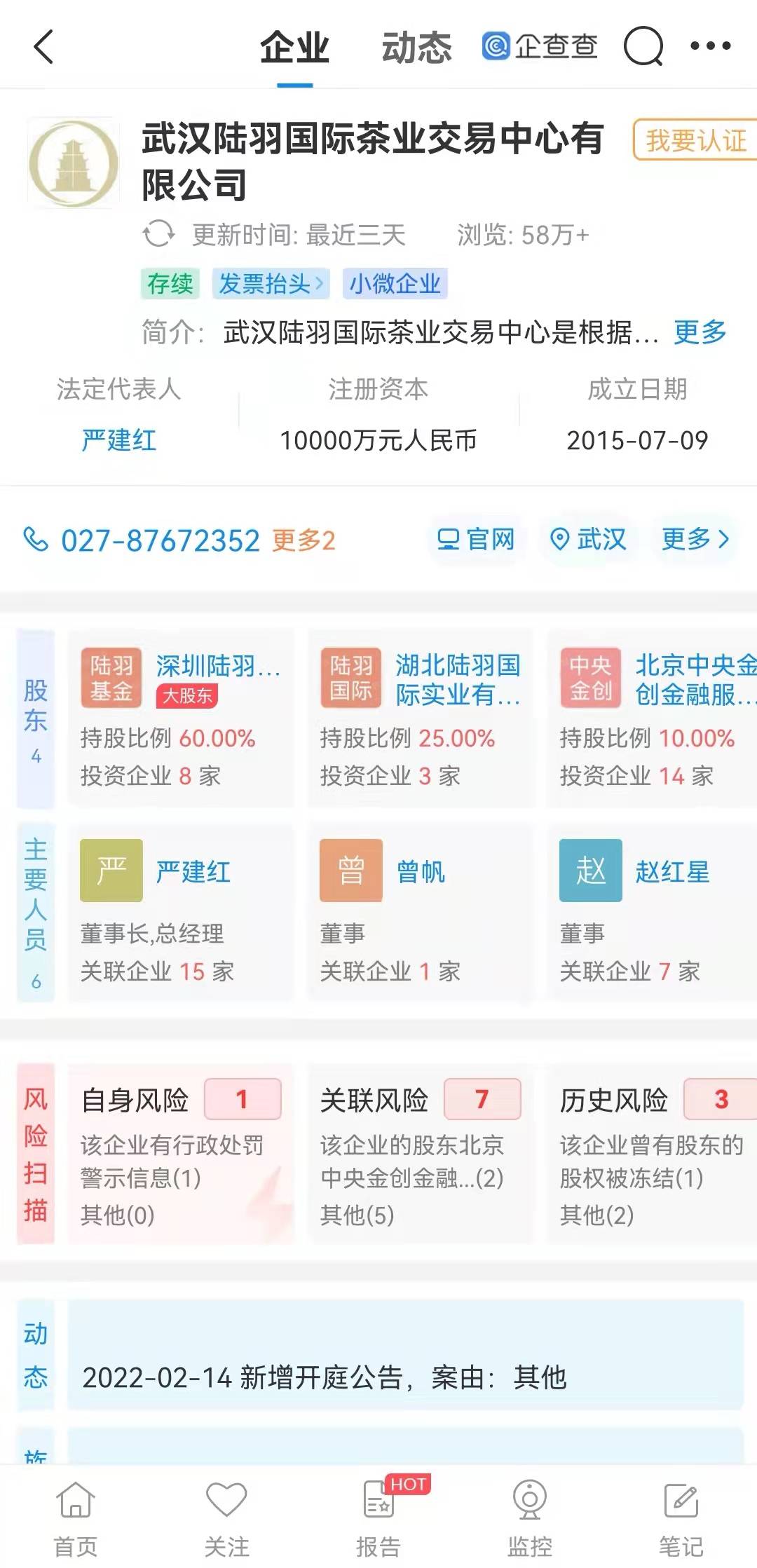The height and width of the screenshot is (1568, 757).
Task: Open the 武汉 location button
Action: (589, 539)
